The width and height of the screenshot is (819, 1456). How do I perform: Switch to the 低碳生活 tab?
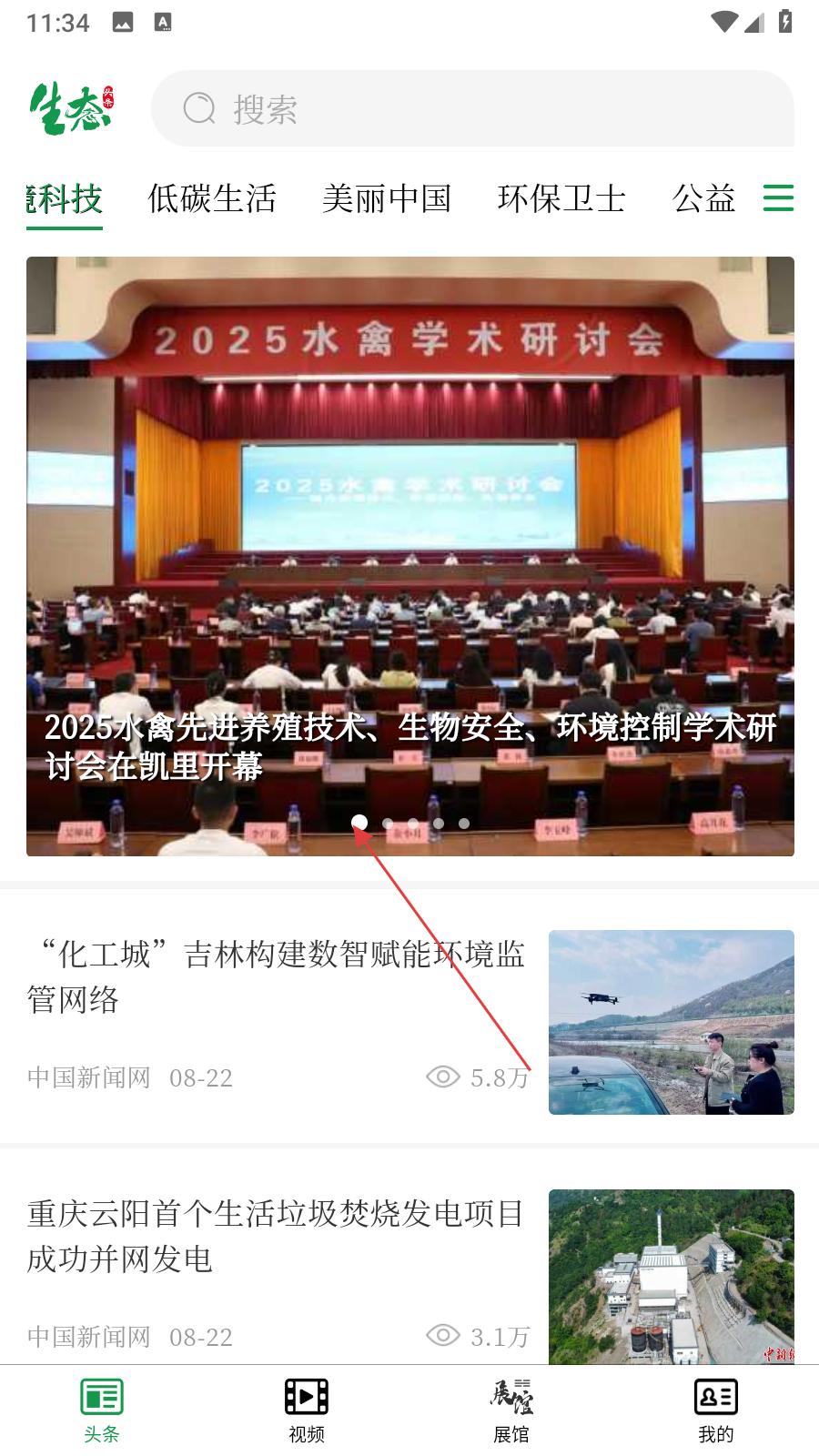212,198
